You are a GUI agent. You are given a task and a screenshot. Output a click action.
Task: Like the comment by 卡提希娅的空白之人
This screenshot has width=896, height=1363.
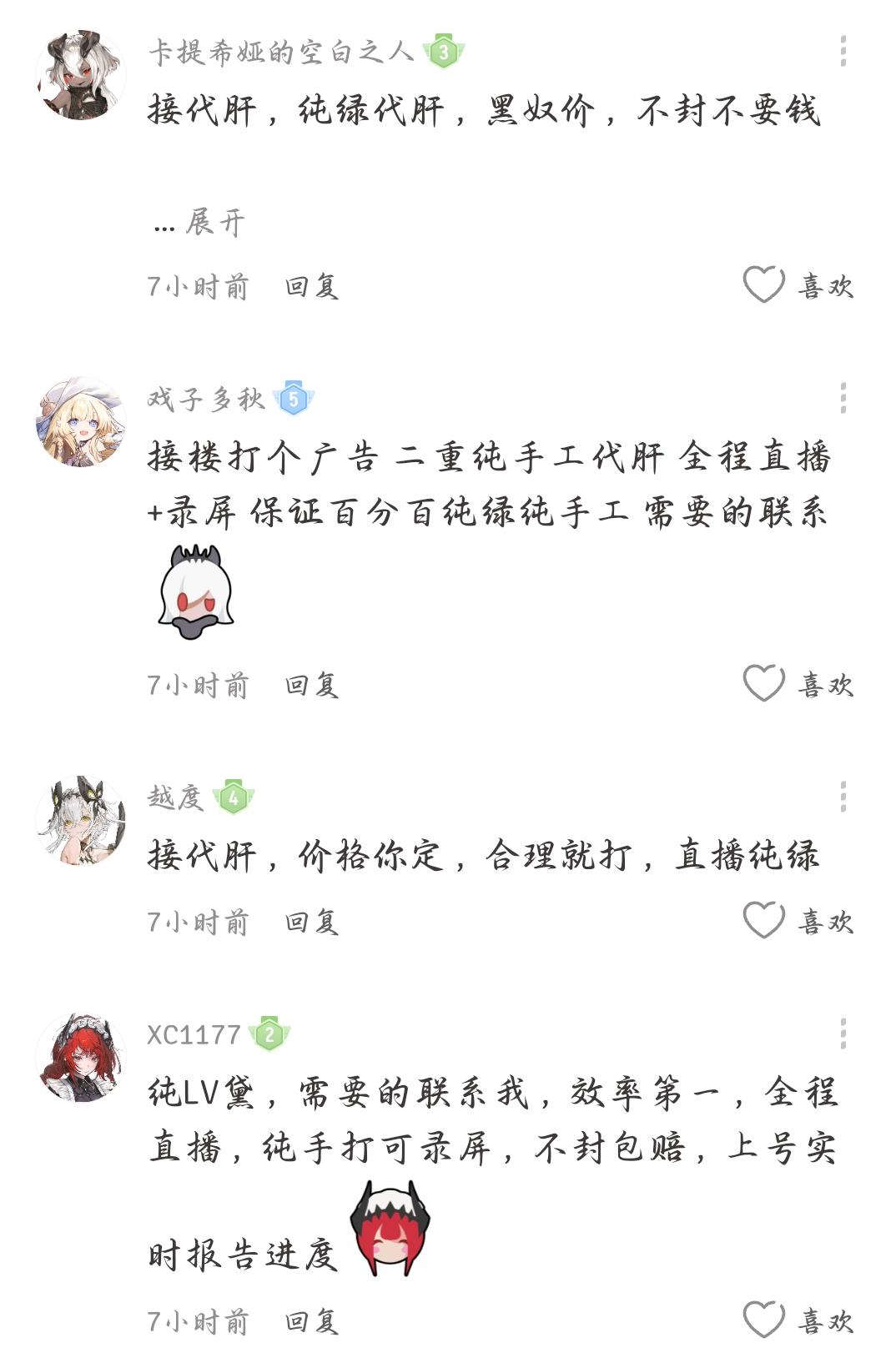pyautogui.click(x=763, y=285)
